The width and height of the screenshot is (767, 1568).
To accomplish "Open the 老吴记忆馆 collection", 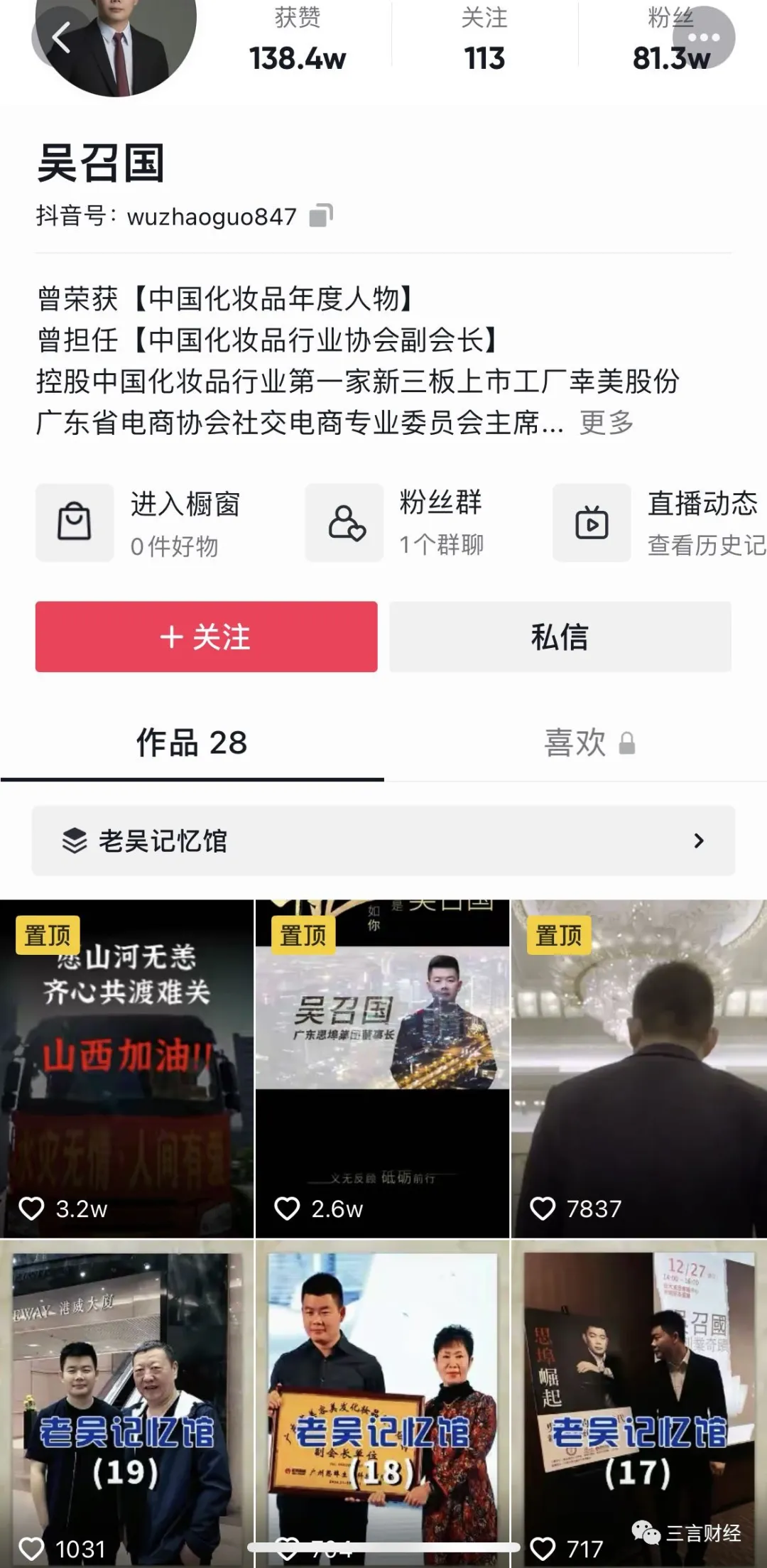I will click(x=383, y=840).
